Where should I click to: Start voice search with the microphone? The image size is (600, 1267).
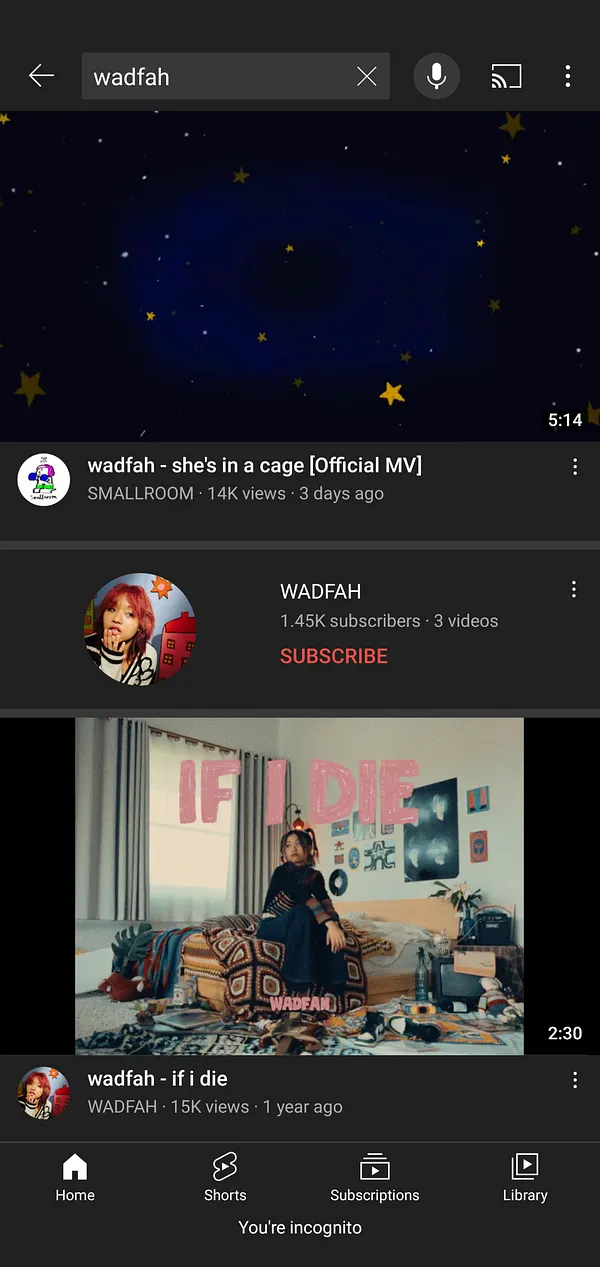click(x=436, y=76)
